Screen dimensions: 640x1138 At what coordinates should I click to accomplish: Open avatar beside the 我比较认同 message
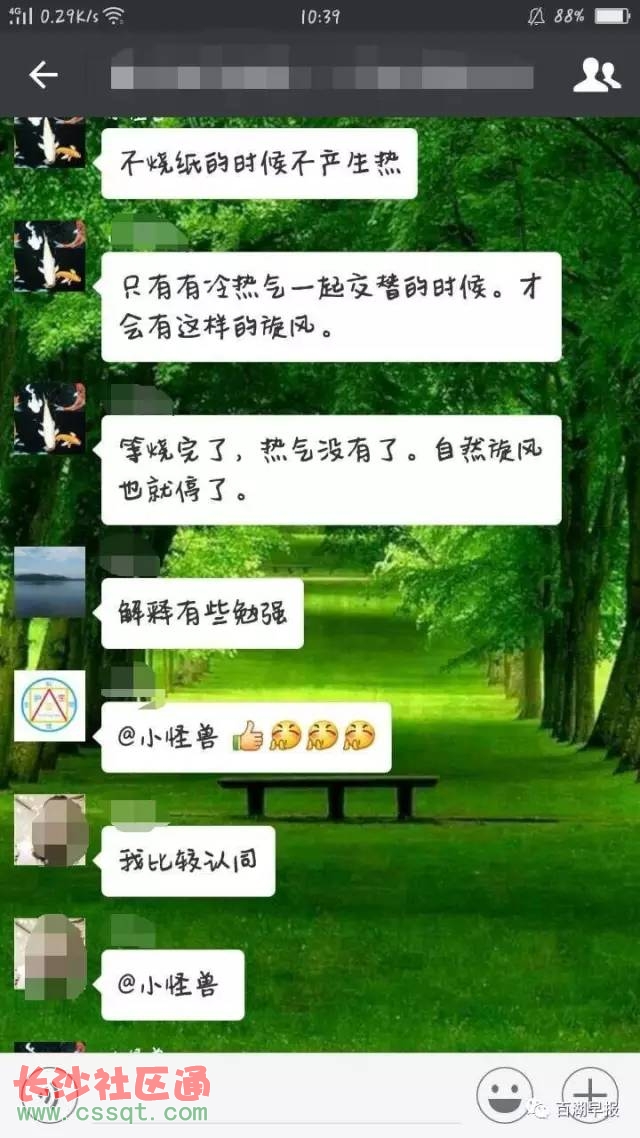[49, 830]
